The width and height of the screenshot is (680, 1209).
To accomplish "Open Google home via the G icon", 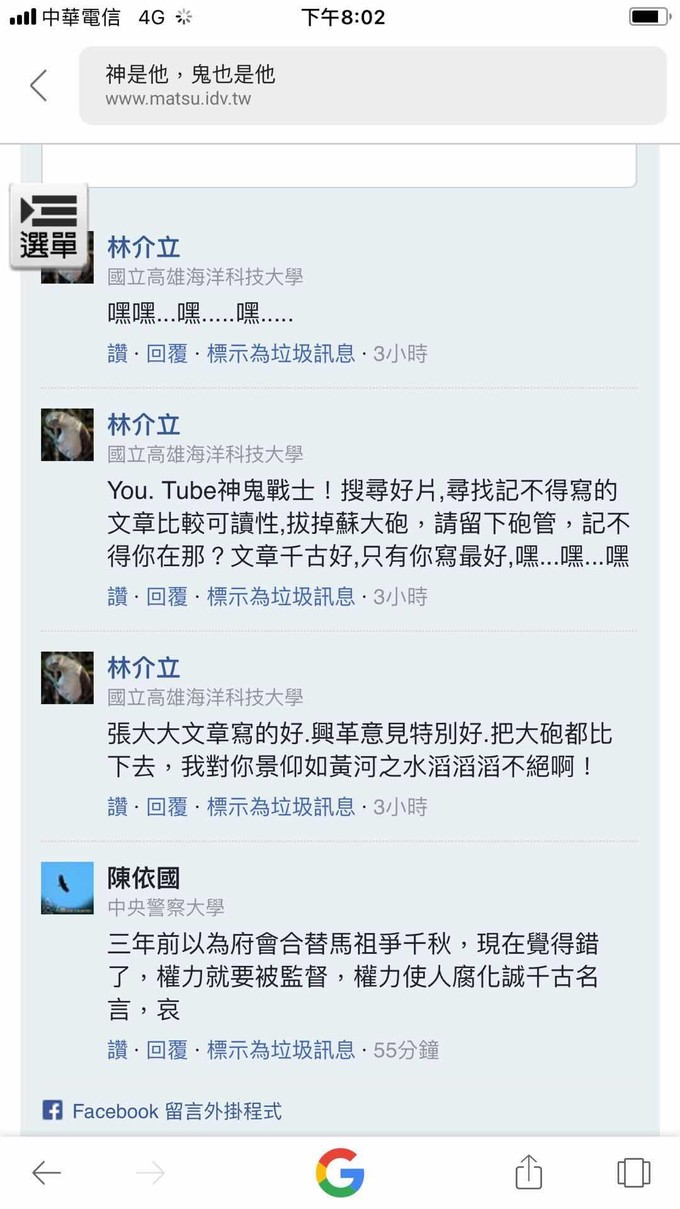I will 340,1173.
